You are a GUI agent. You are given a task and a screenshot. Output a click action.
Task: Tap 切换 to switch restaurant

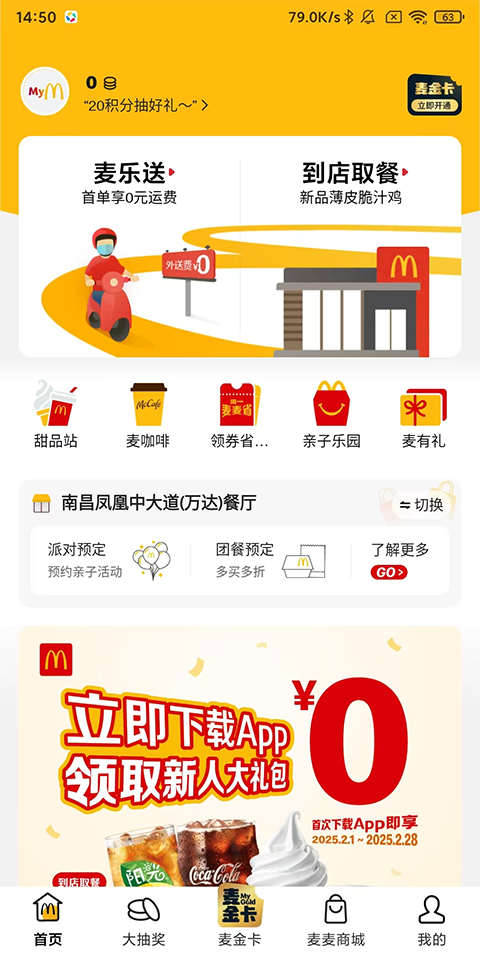point(422,505)
